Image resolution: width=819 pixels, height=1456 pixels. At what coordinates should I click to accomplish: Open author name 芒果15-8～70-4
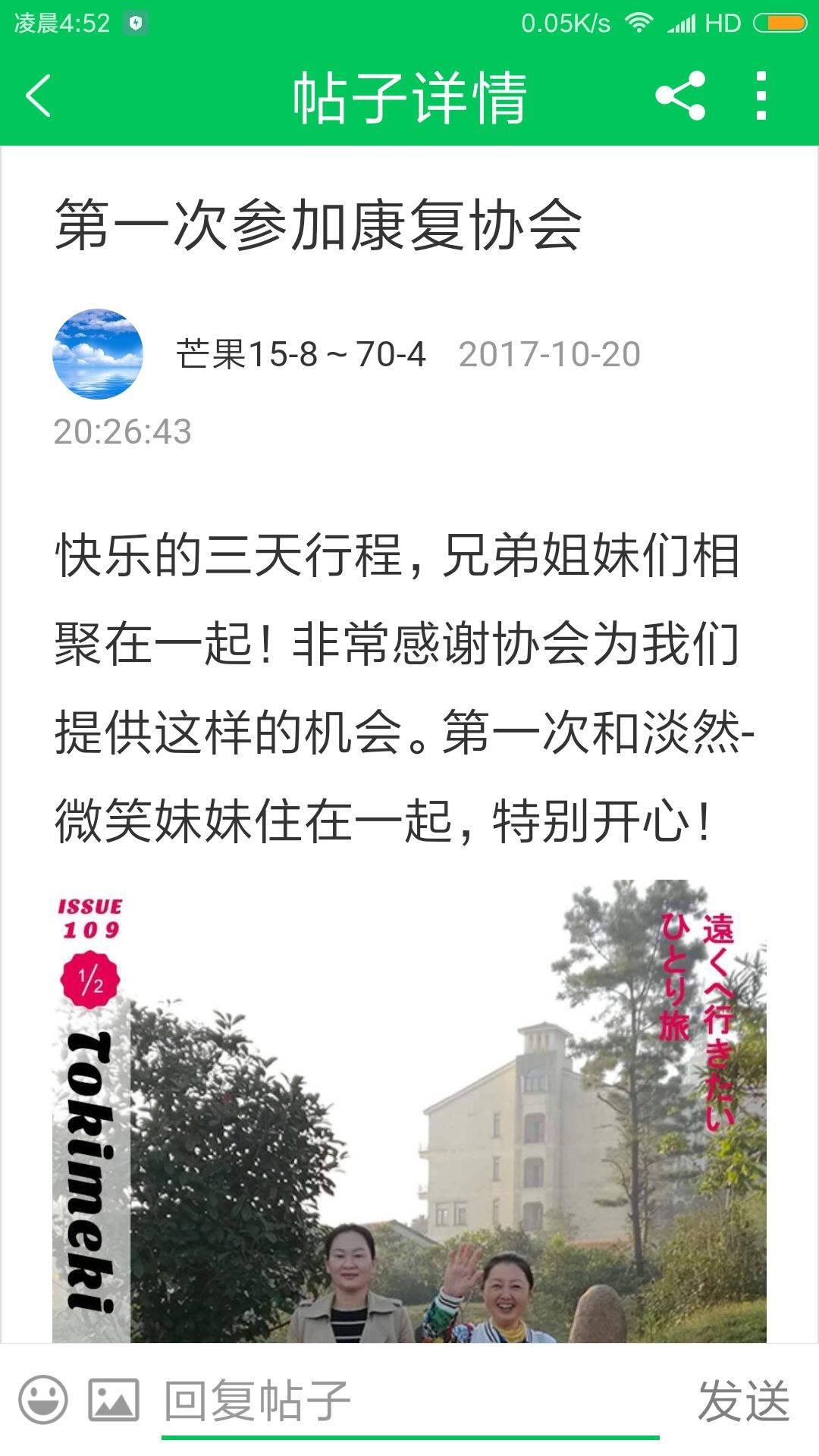pyautogui.click(x=301, y=354)
